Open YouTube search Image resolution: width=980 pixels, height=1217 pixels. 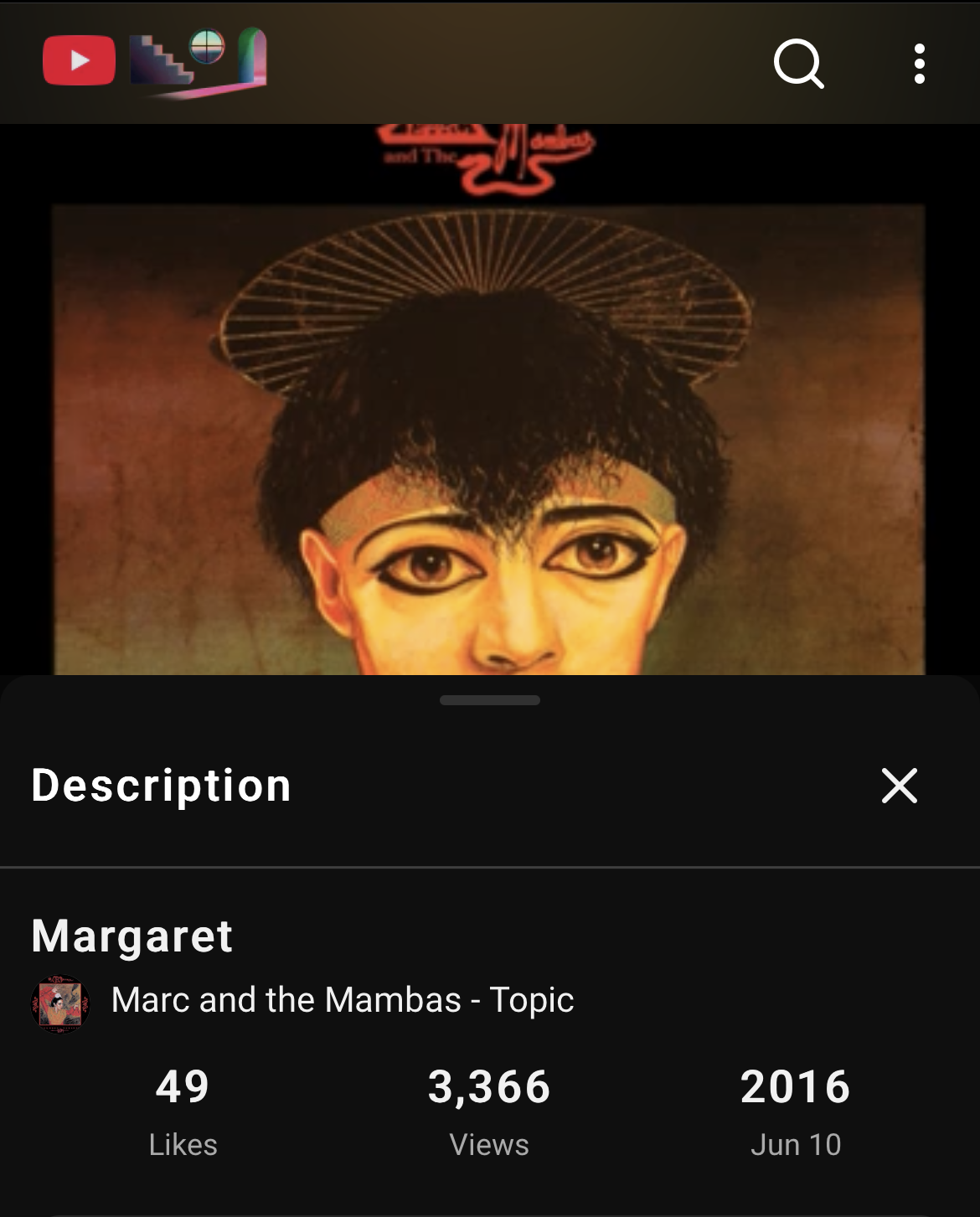pyautogui.click(x=798, y=63)
